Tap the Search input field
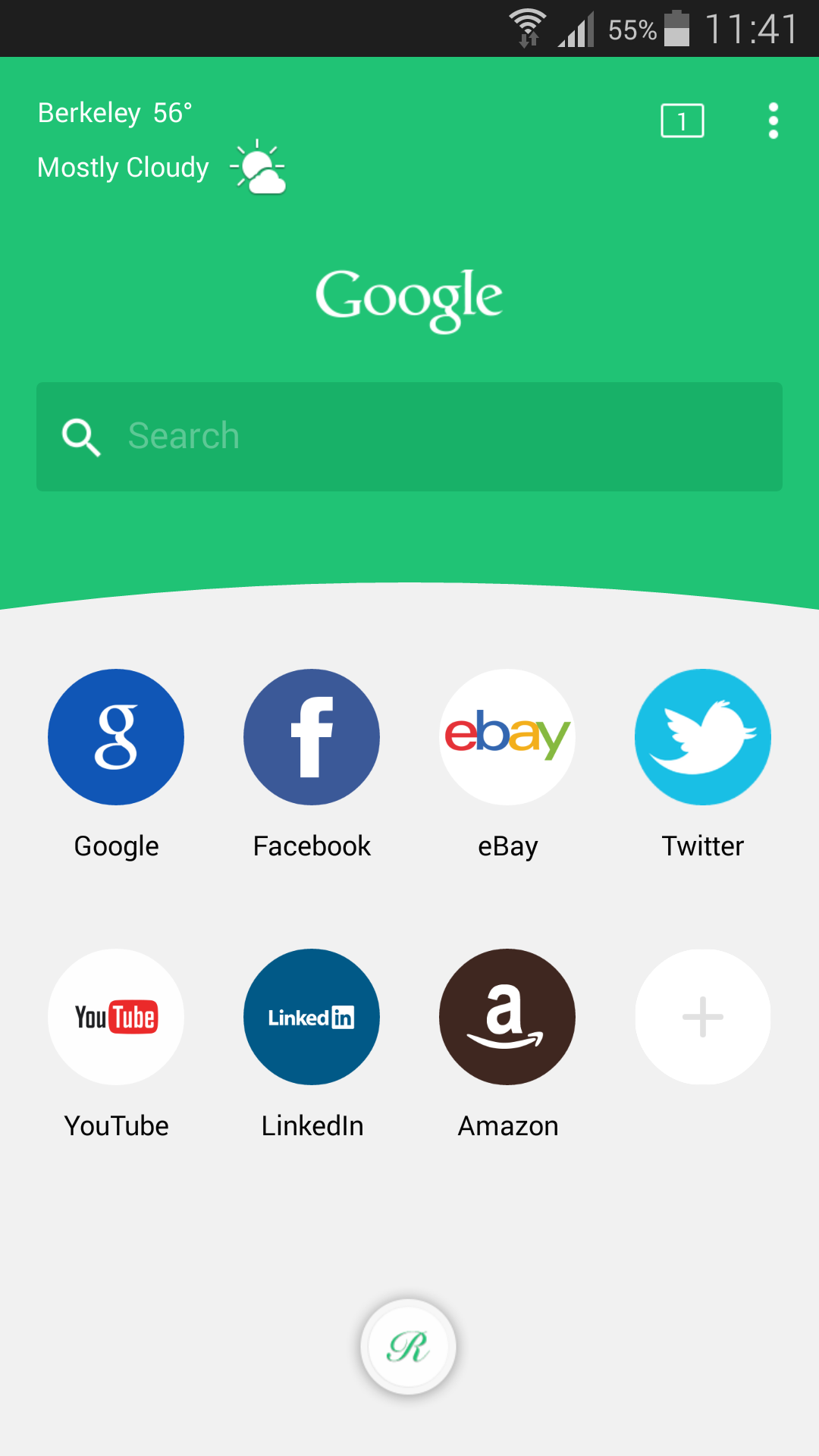Image resolution: width=819 pixels, height=1456 pixels. pos(409,437)
